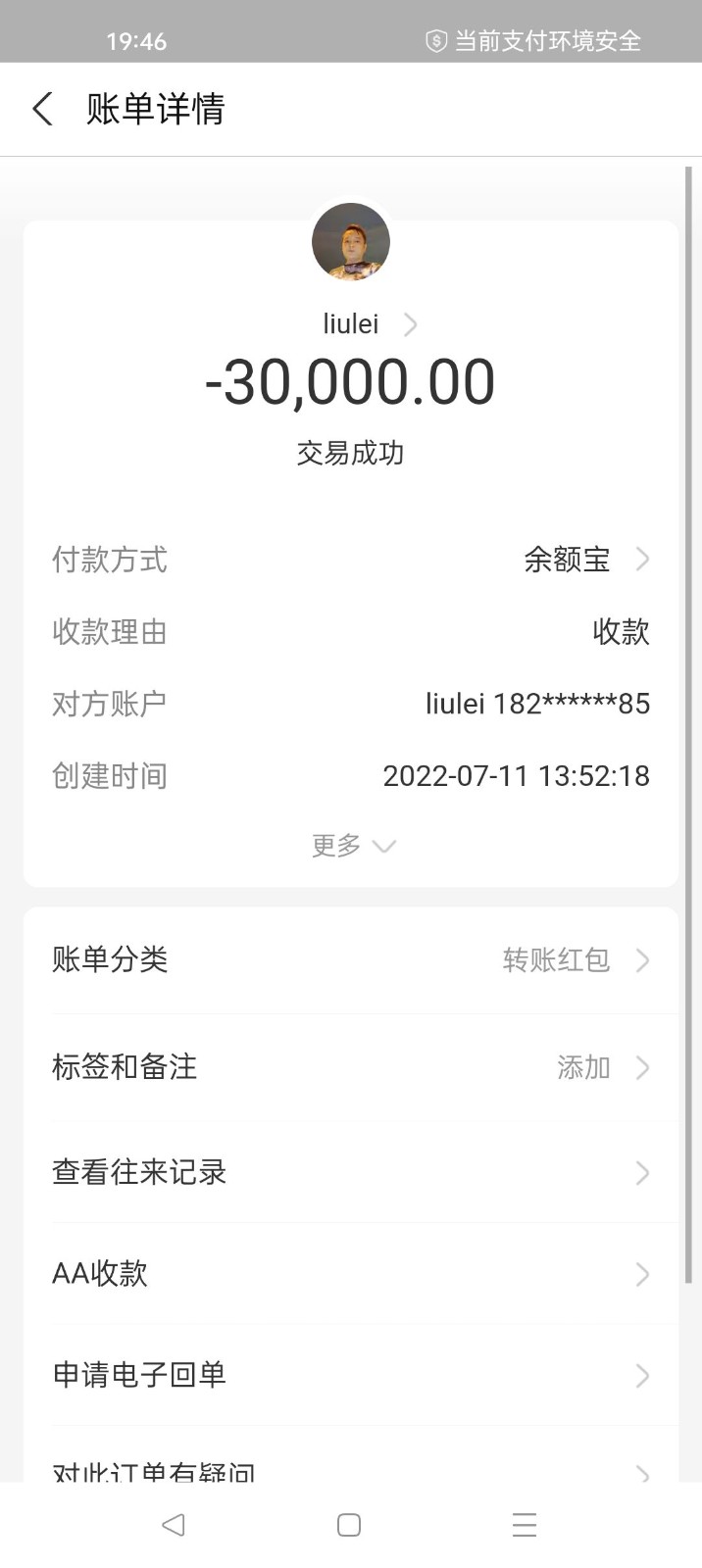Viewport: 702px width, 1568px height.
Task: Open recent apps from navigation bar
Action: point(525,1525)
